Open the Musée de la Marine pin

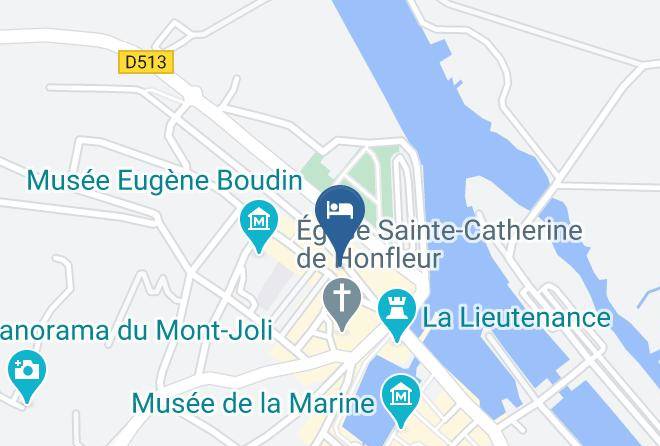coord(401,401)
